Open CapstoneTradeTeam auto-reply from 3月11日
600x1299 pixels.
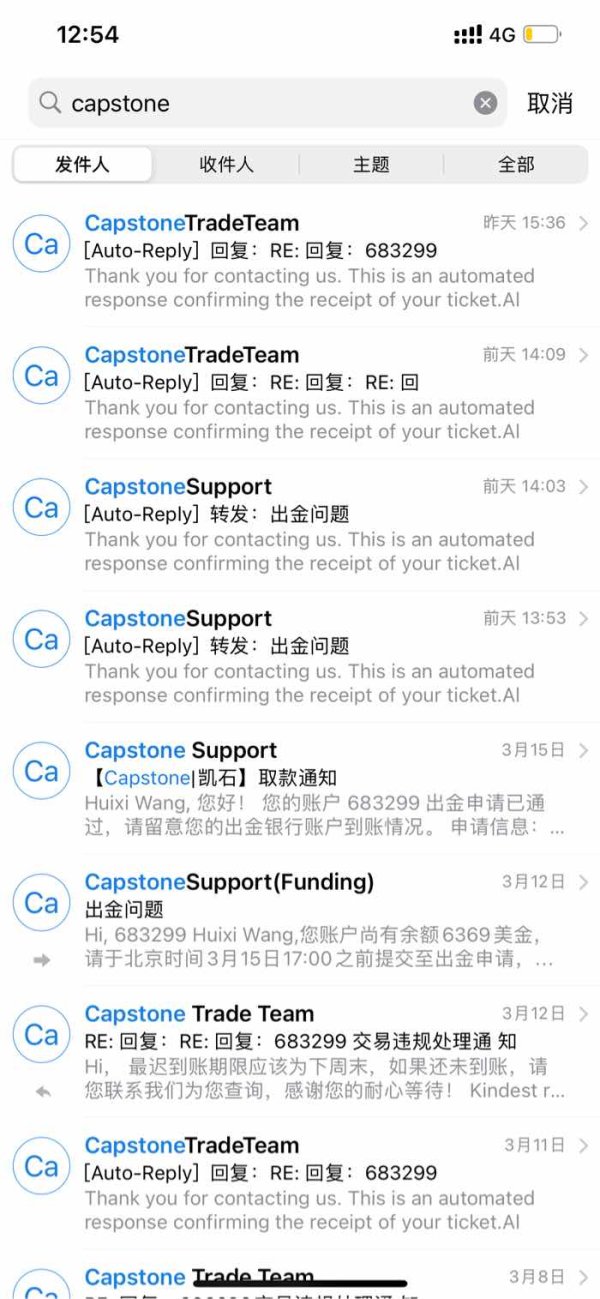coord(300,1184)
